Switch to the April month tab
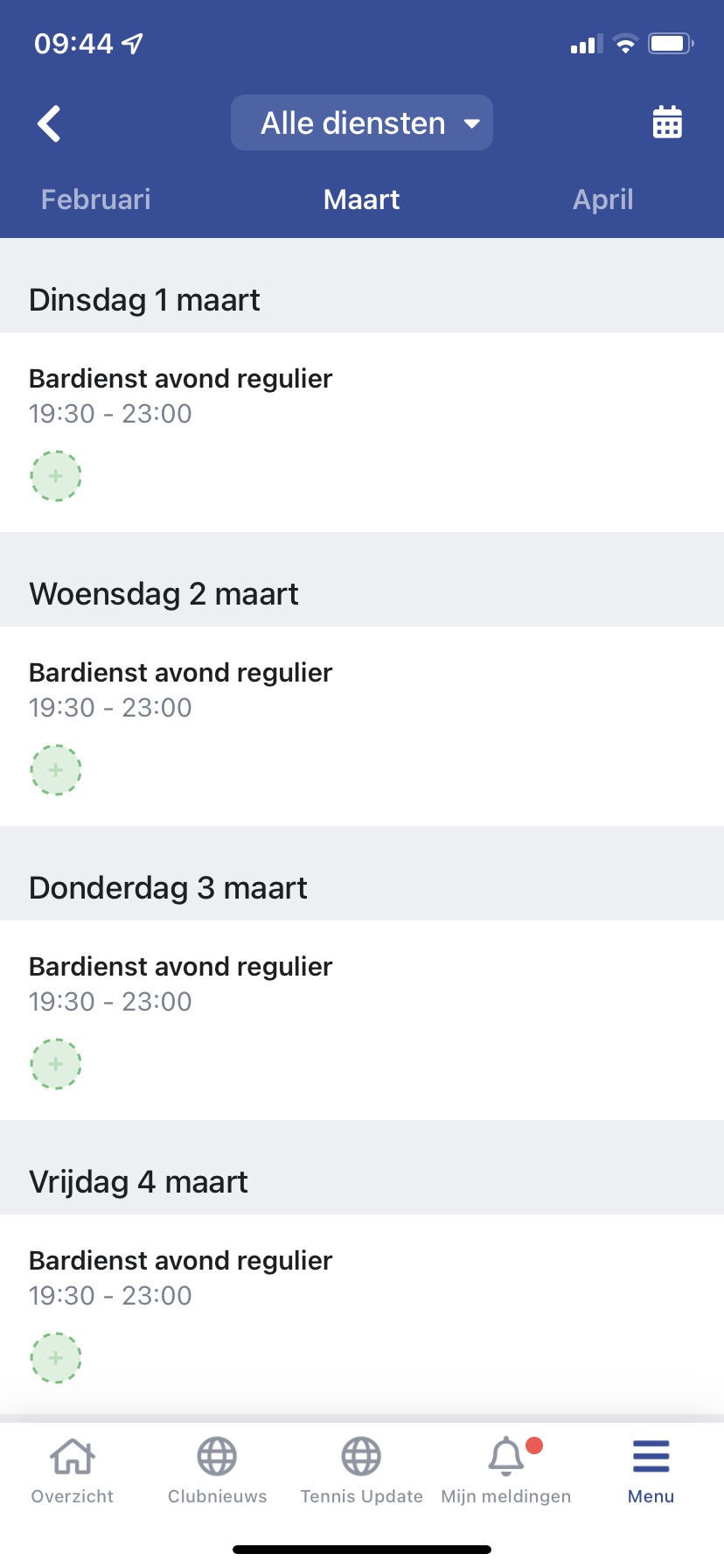The image size is (724, 1568). click(603, 199)
